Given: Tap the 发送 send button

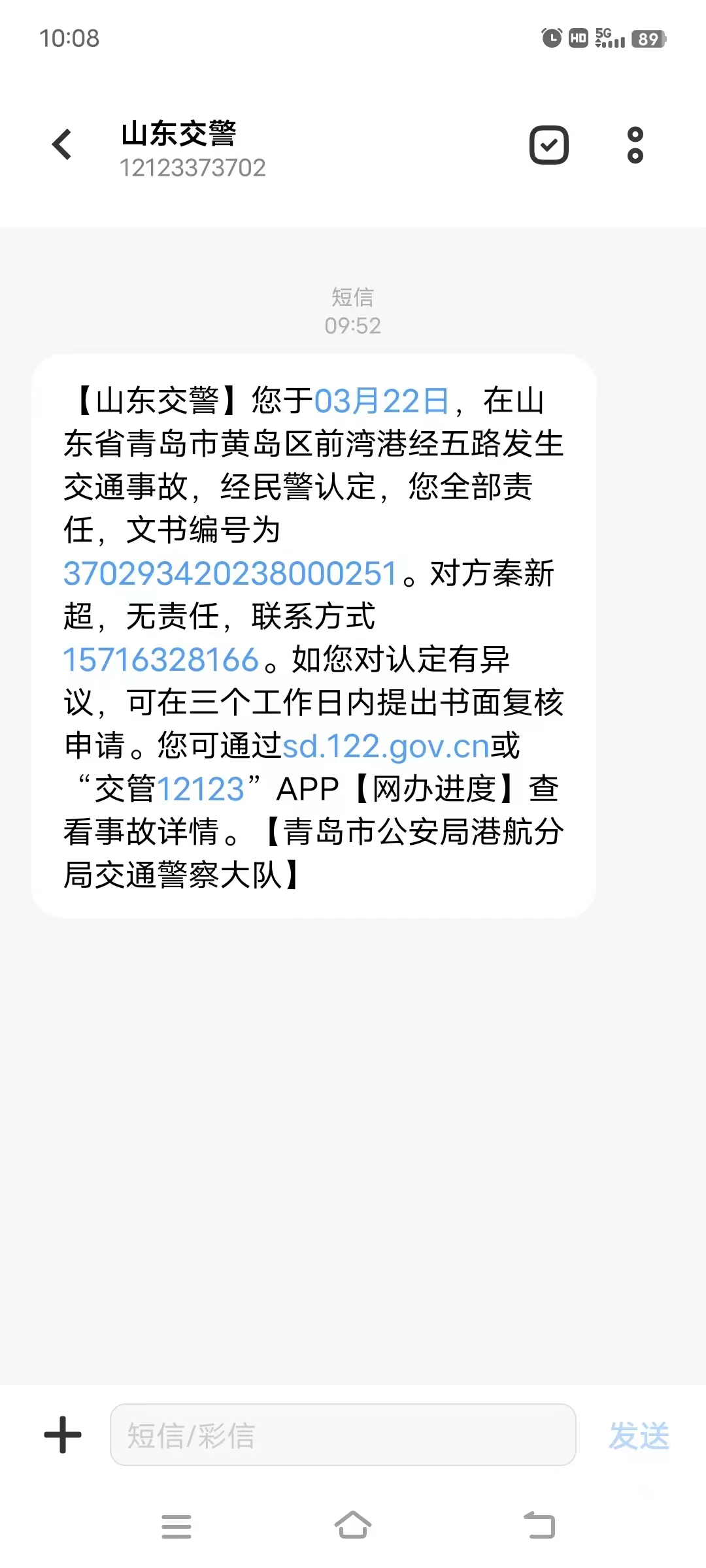Looking at the screenshot, I should point(639,1435).
